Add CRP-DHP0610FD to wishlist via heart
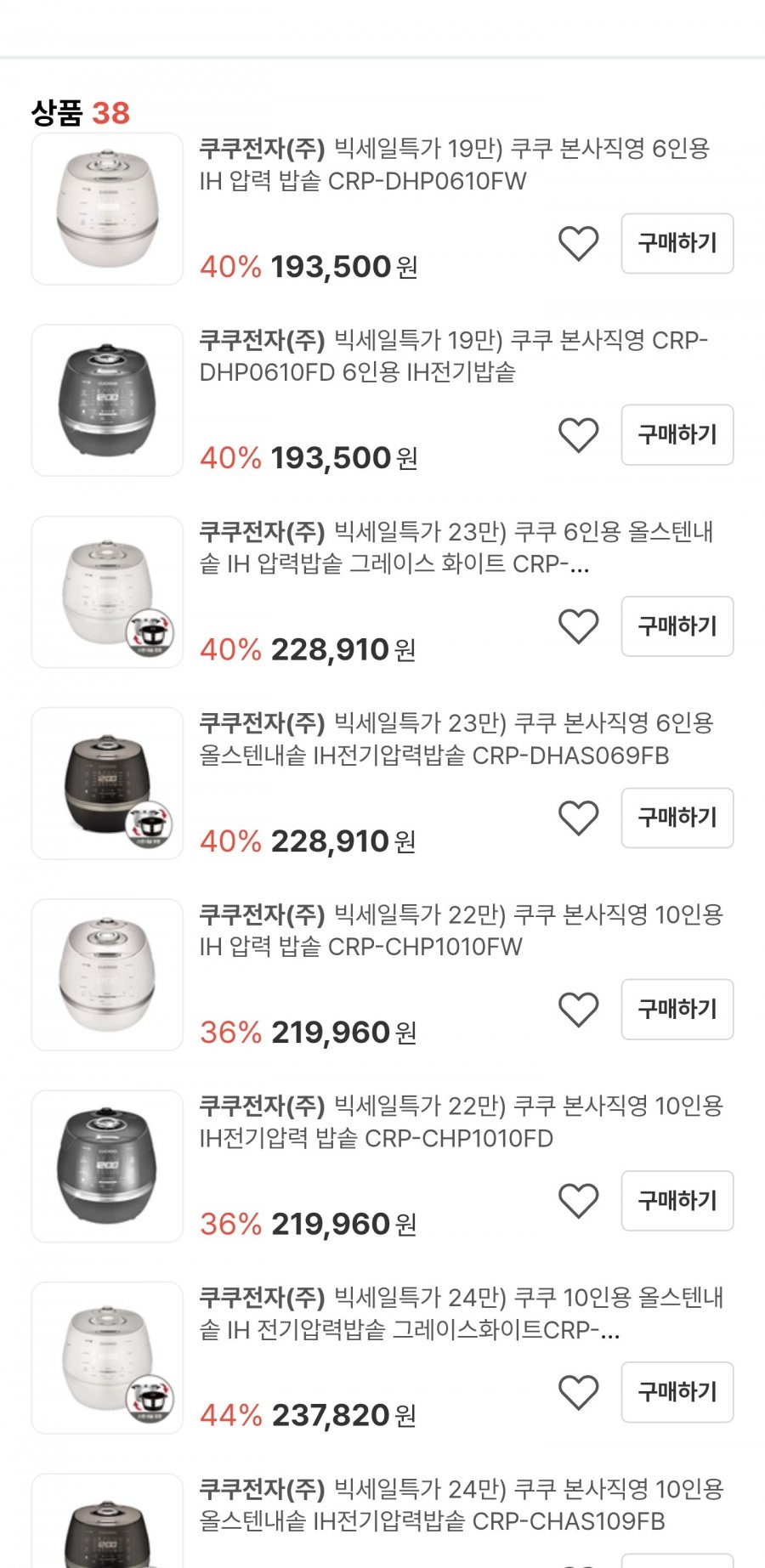 click(x=578, y=435)
